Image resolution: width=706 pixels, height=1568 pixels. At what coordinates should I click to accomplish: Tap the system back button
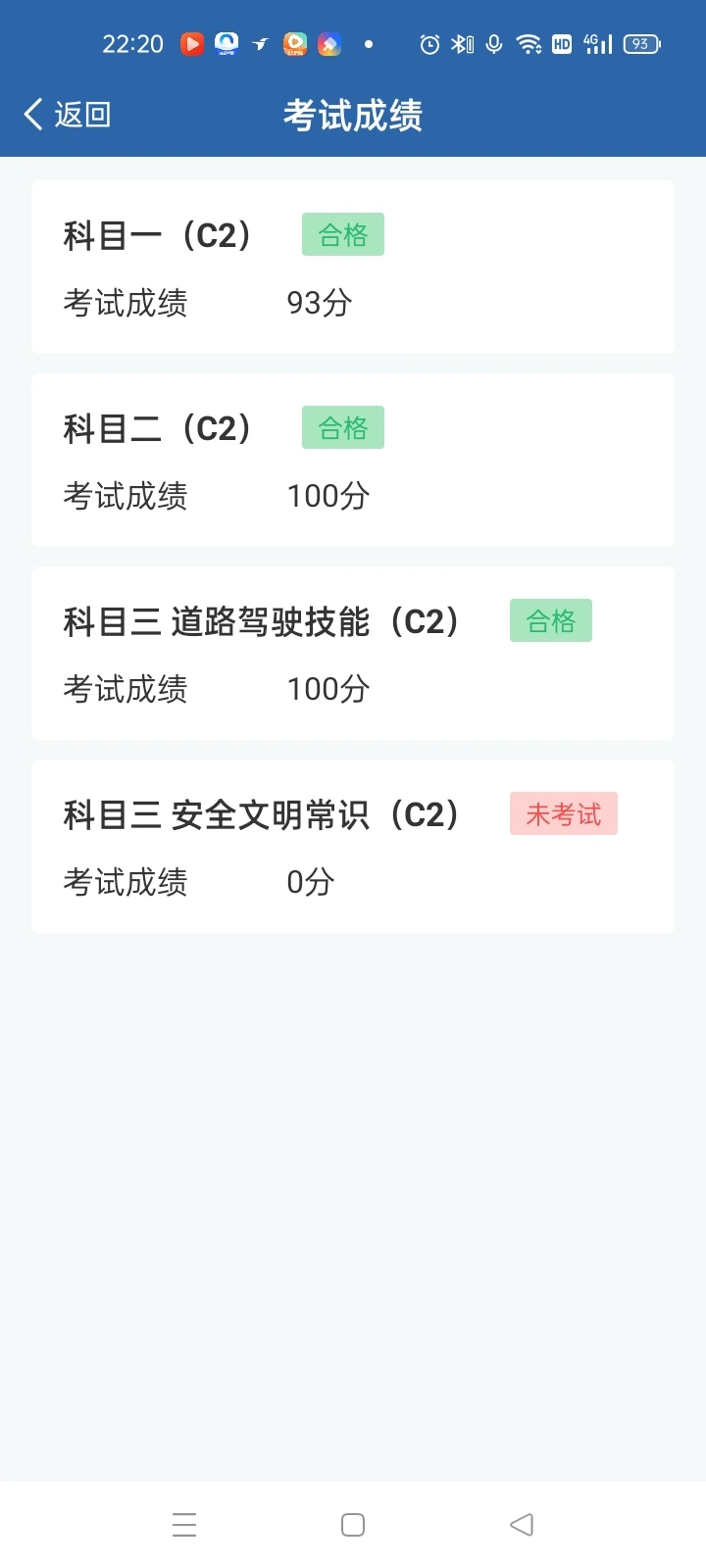(522, 1525)
